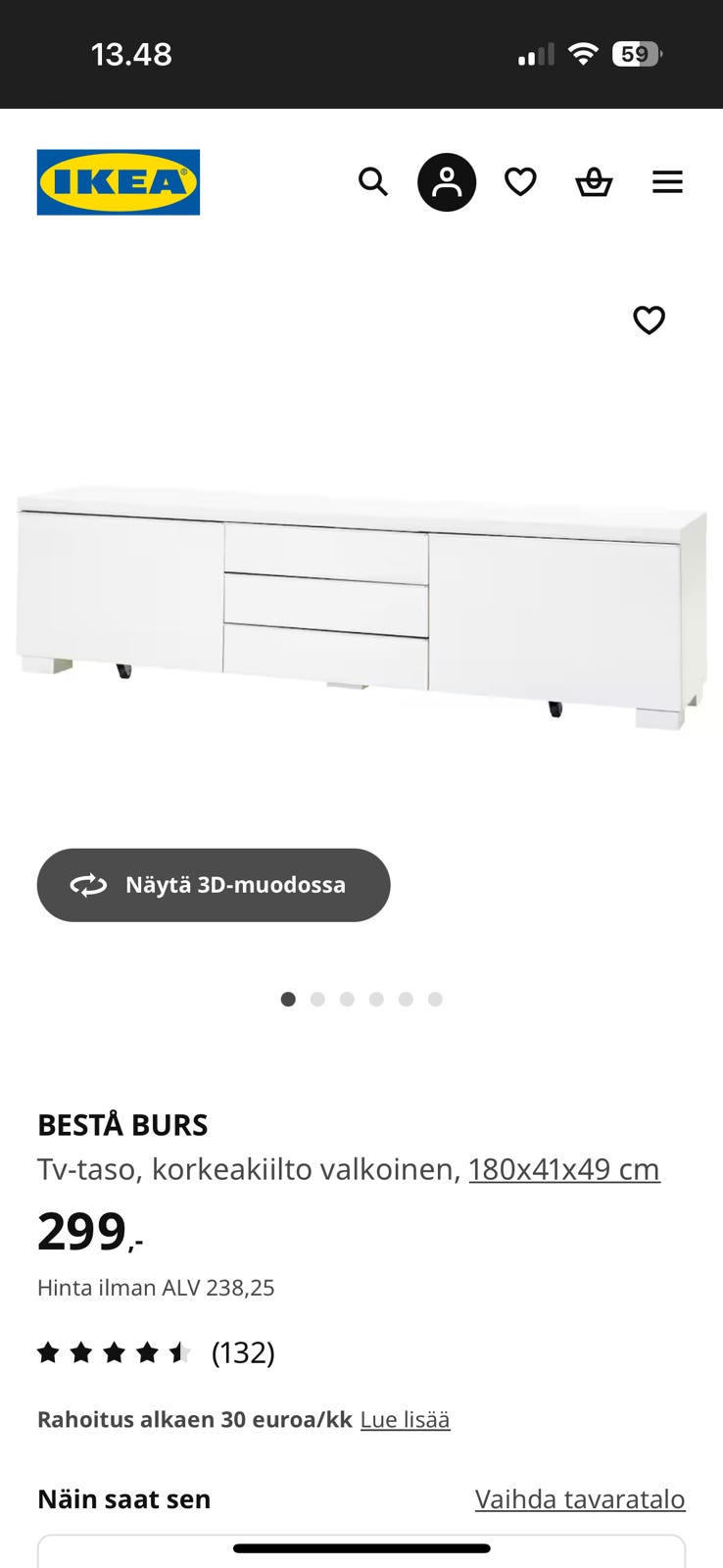Expand the Näin saat sen section
This screenshot has width=723, height=1568.
(x=123, y=1498)
